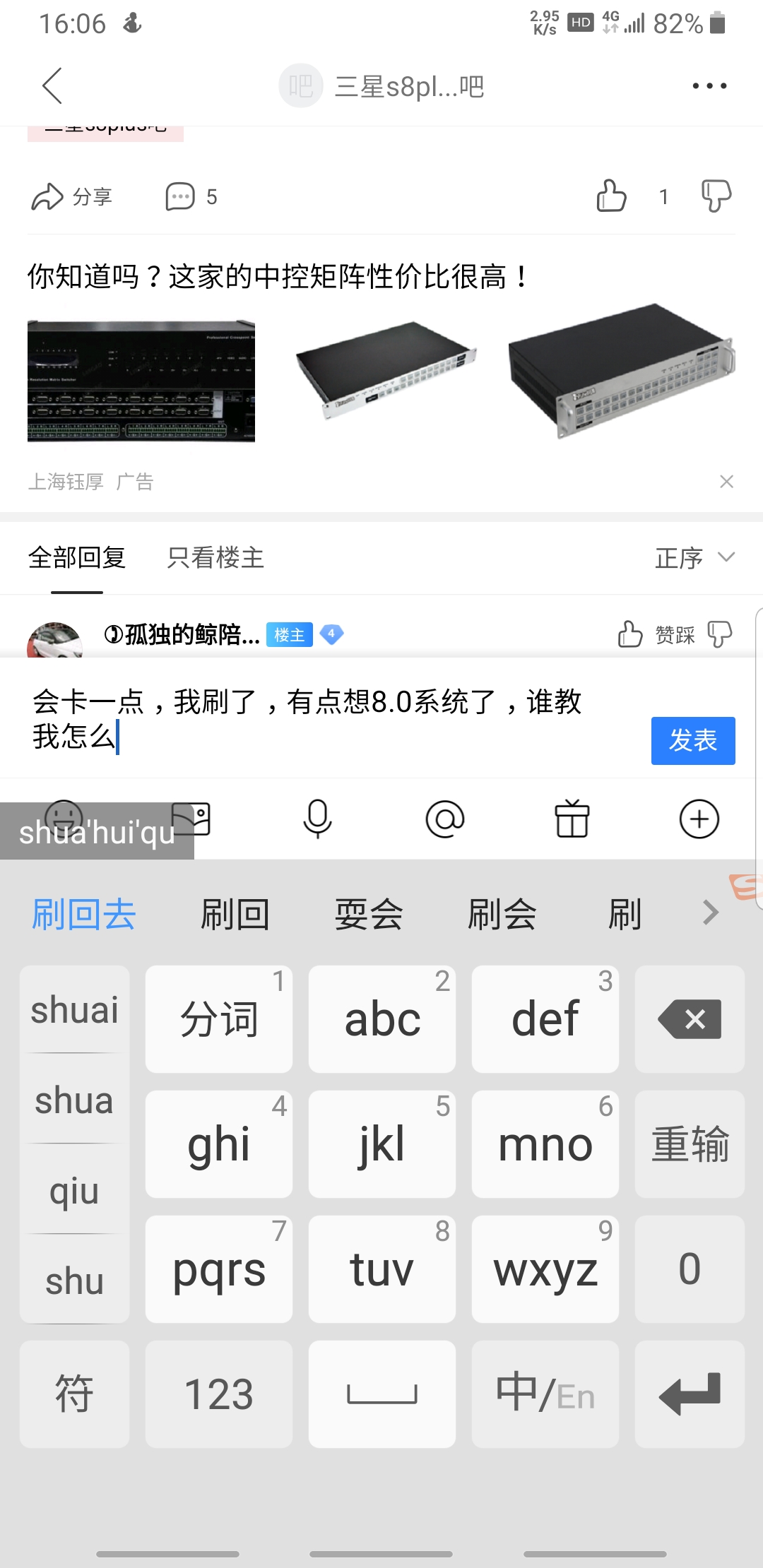763x1568 pixels.
Task: Share this post via 分享
Action: point(72,196)
